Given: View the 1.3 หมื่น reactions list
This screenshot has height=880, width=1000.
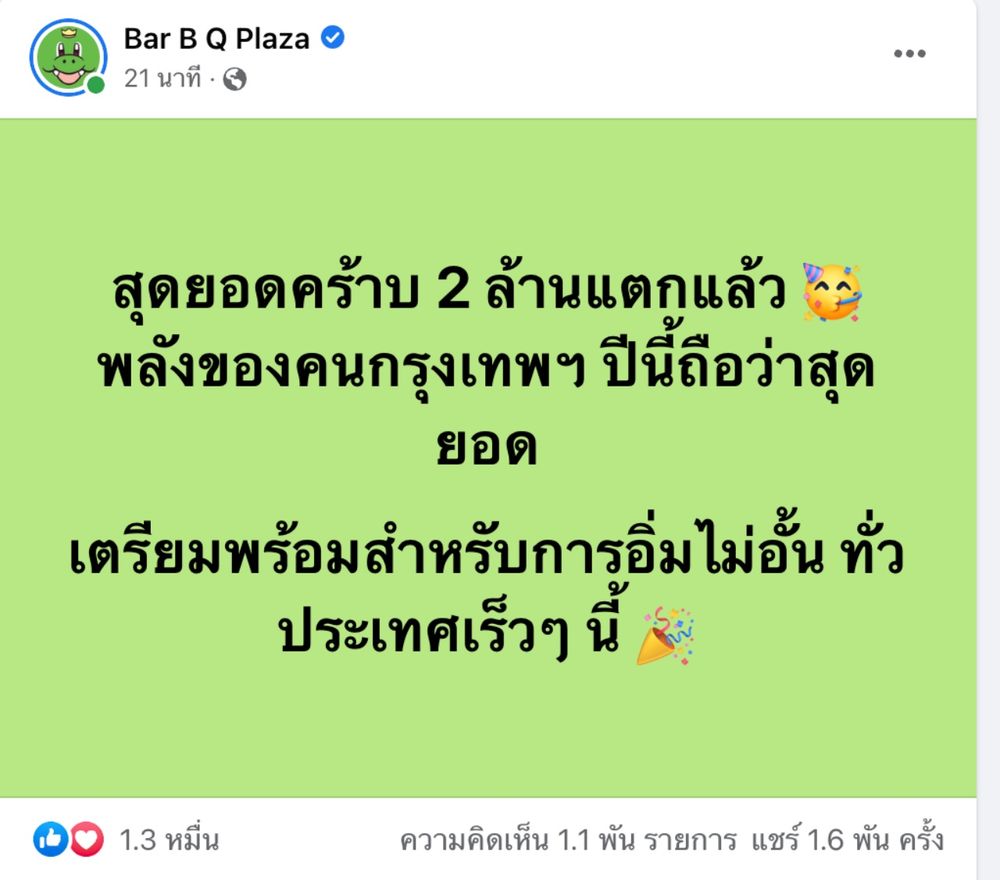Looking at the screenshot, I should [168, 840].
